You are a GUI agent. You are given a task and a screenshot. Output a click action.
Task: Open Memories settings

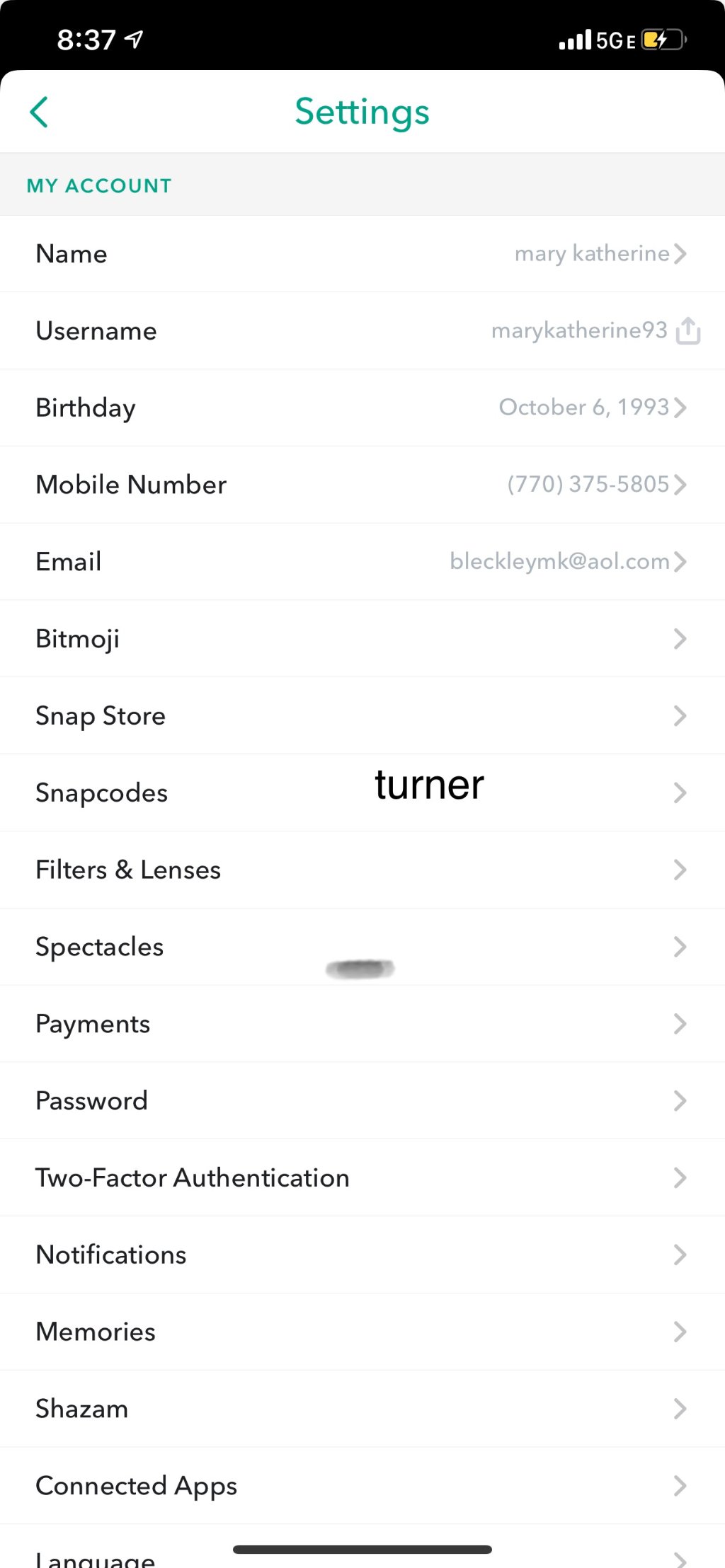pos(362,1332)
